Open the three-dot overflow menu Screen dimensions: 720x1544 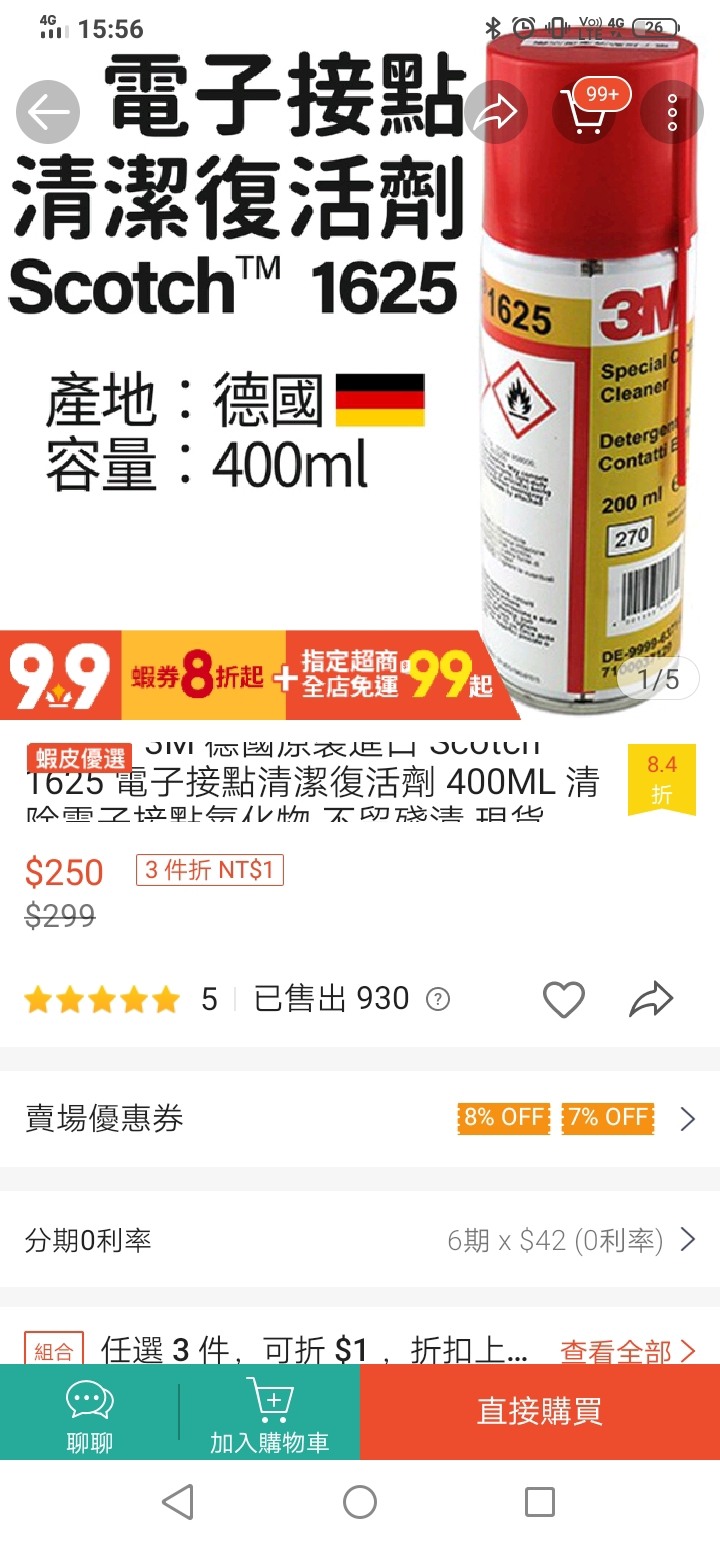click(672, 112)
